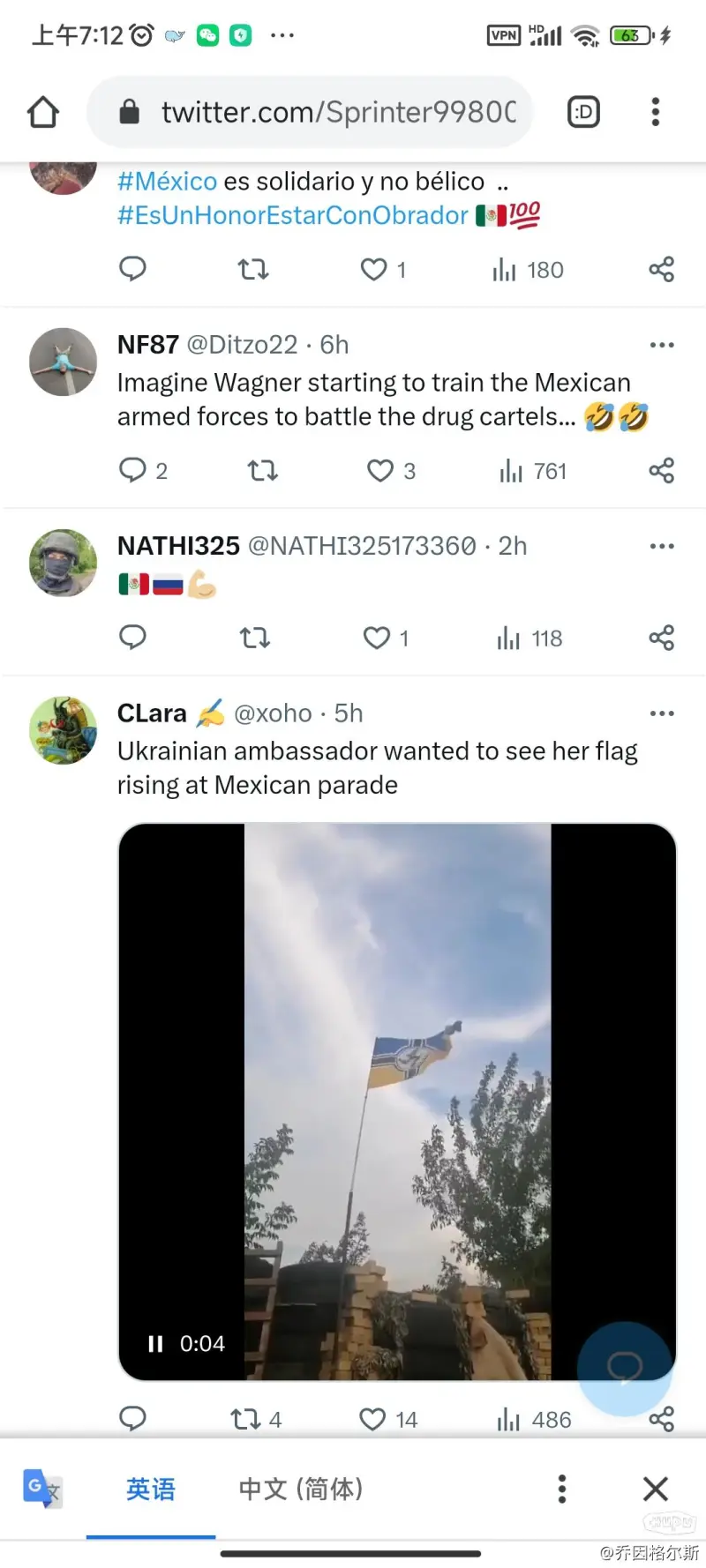The width and height of the screenshot is (706, 1568).
Task: Like NATHI325's flag emoji tweet
Action: point(377,638)
